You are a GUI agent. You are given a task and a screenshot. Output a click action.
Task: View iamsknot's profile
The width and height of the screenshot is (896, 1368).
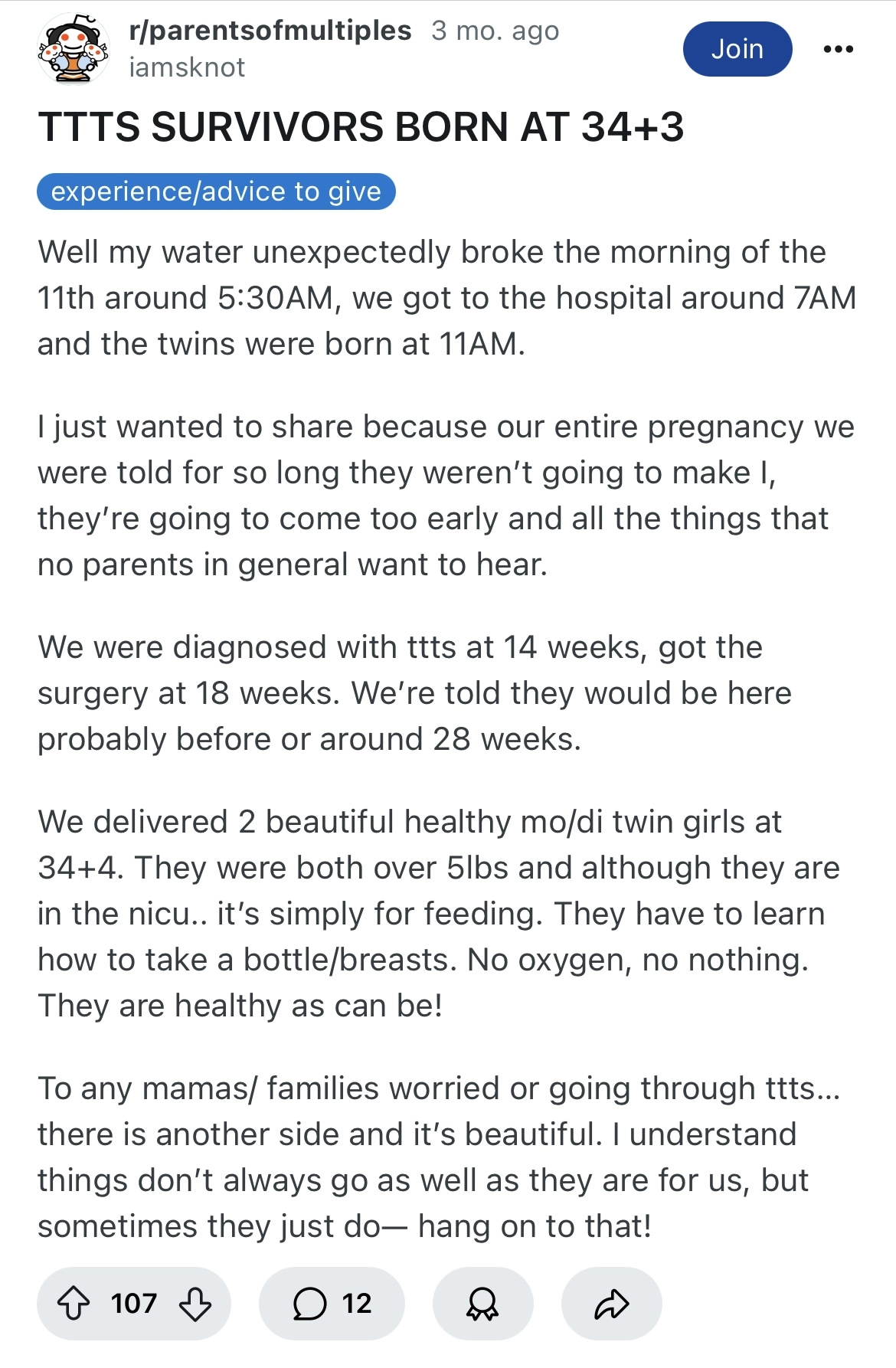[187, 67]
